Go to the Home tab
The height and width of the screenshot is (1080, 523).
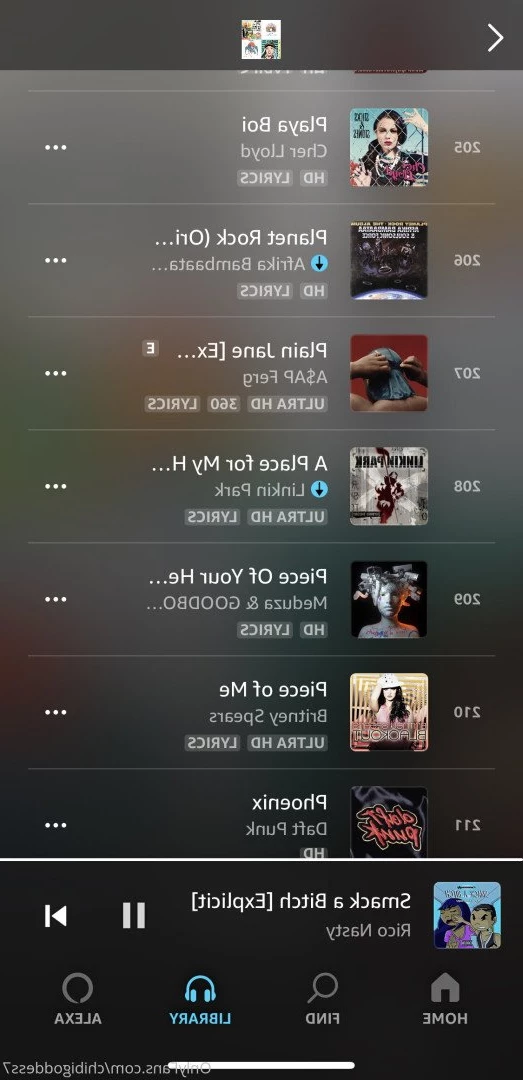tap(445, 999)
